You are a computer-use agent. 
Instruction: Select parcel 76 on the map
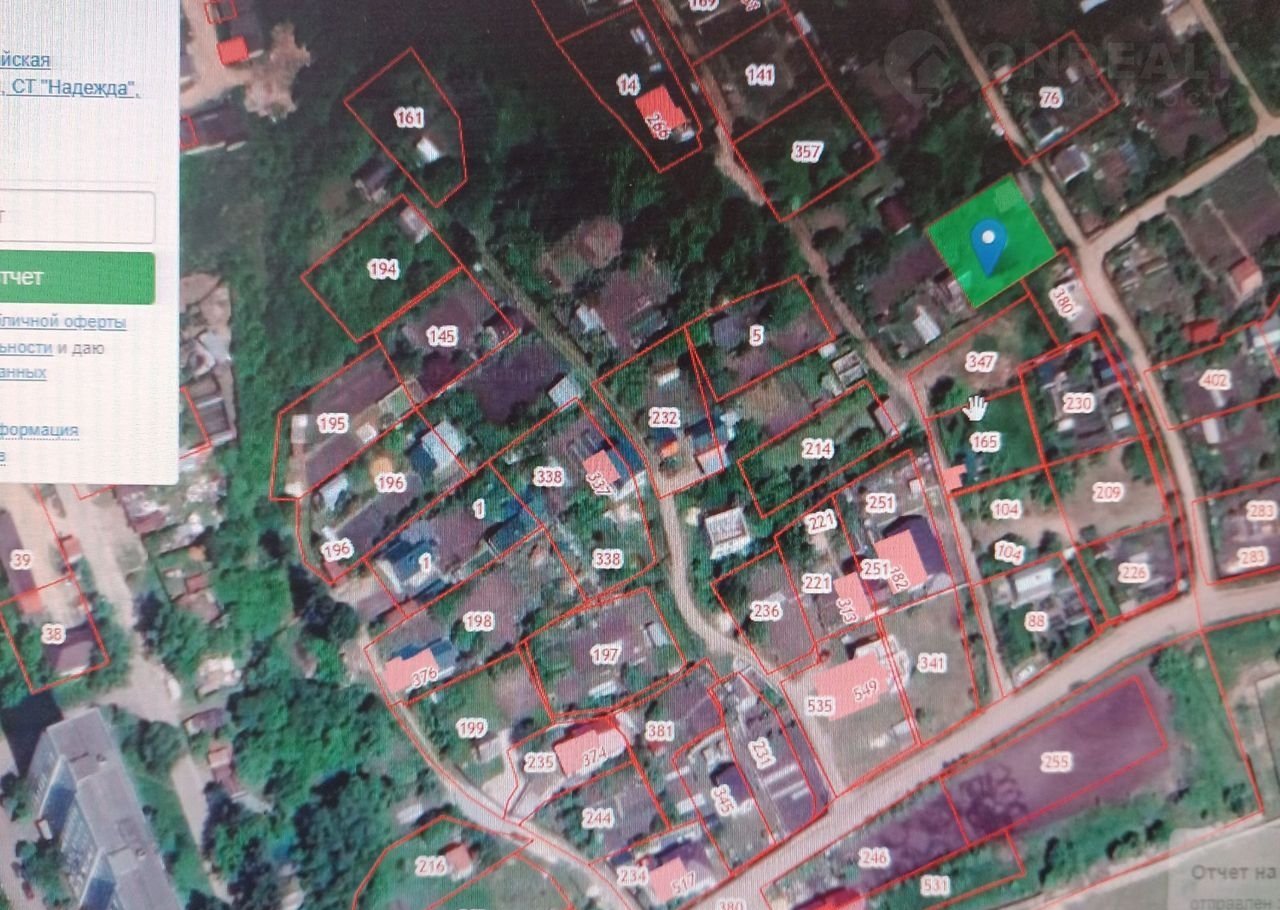pyautogui.click(x=1050, y=98)
